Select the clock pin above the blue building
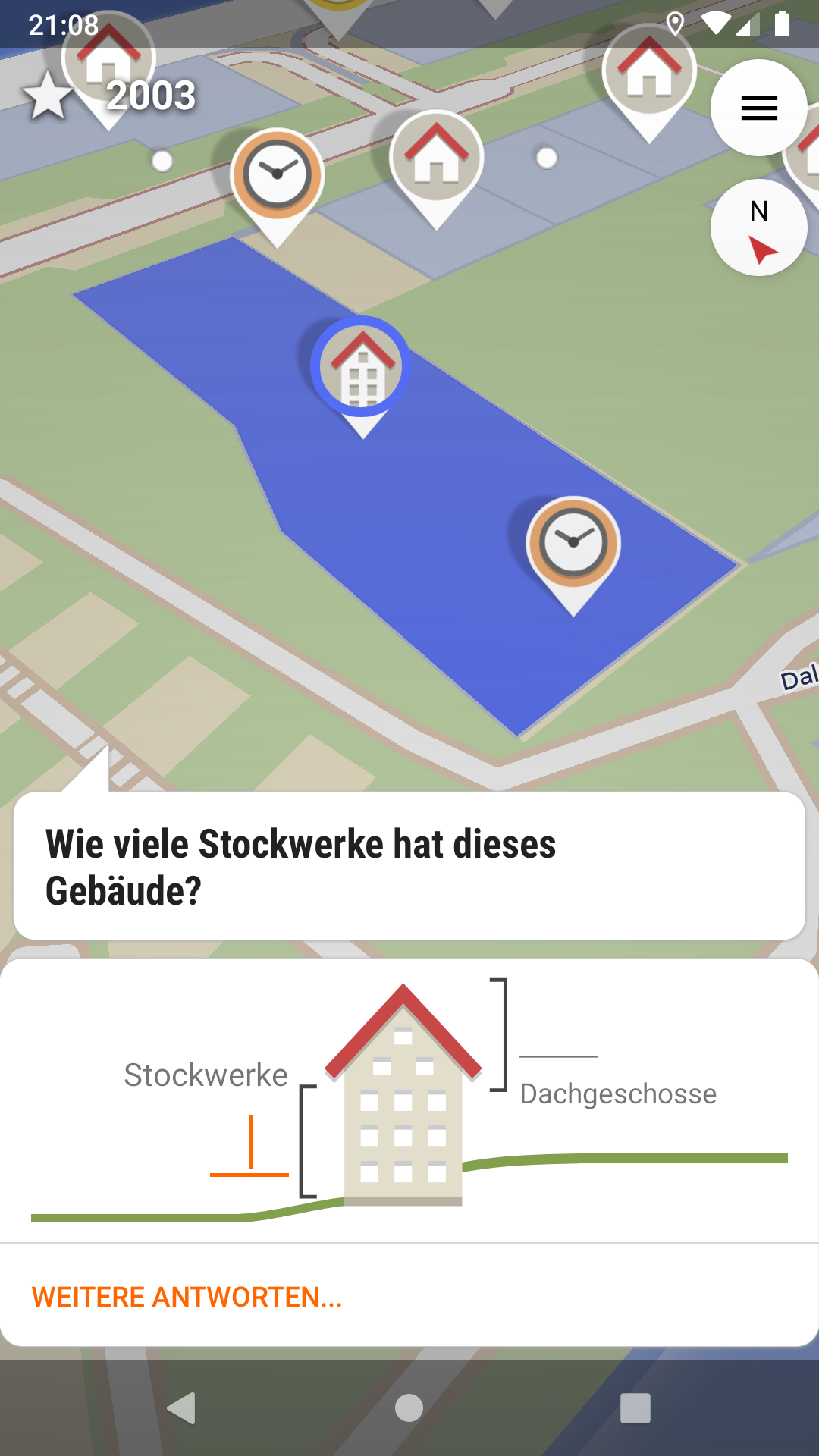The height and width of the screenshot is (1456, 819). pyautogui.click(x=278, y=175)
